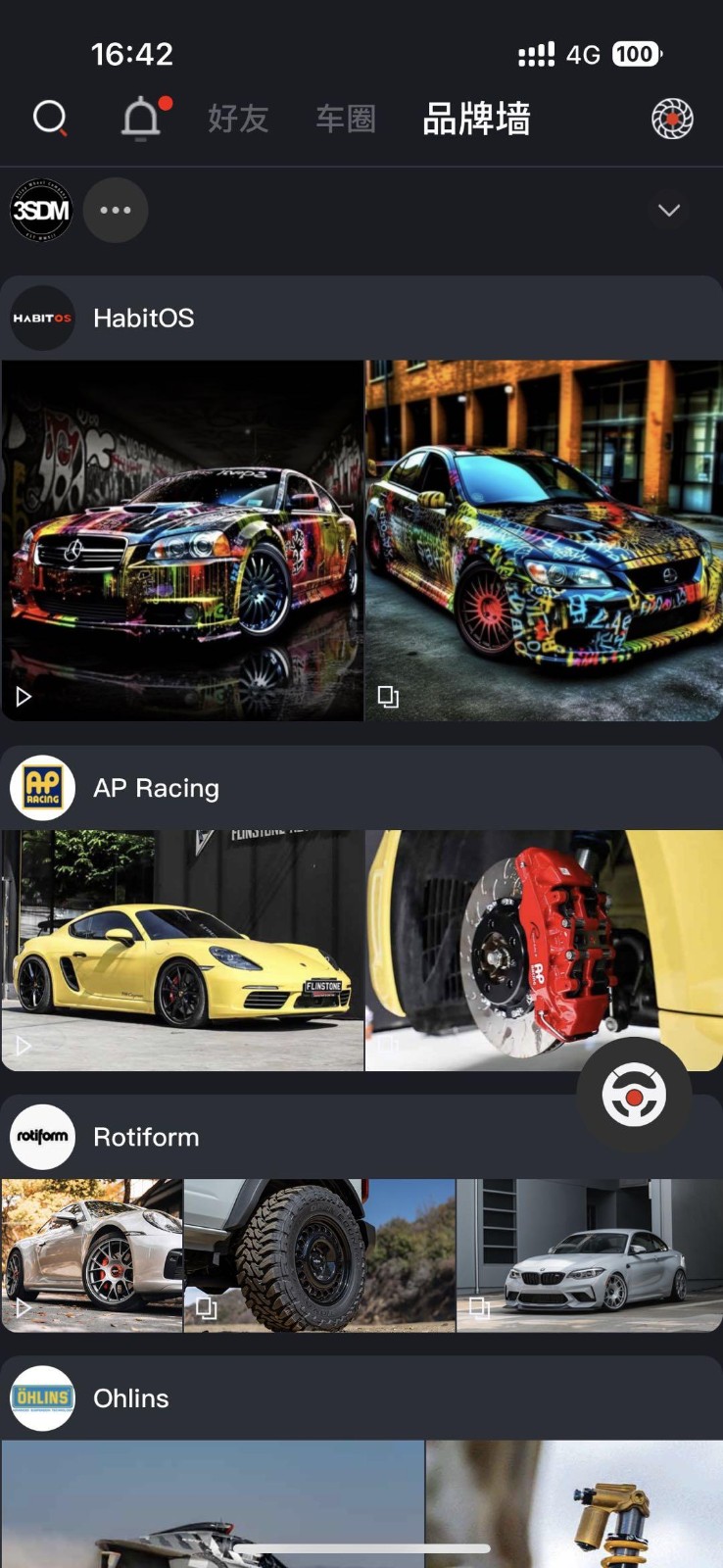The height and width of the screenshot is (1568, 723).
Task: Open the HabitOS blue graffiti car gallery
Action: pyautogui.click(x=544, y=541)
